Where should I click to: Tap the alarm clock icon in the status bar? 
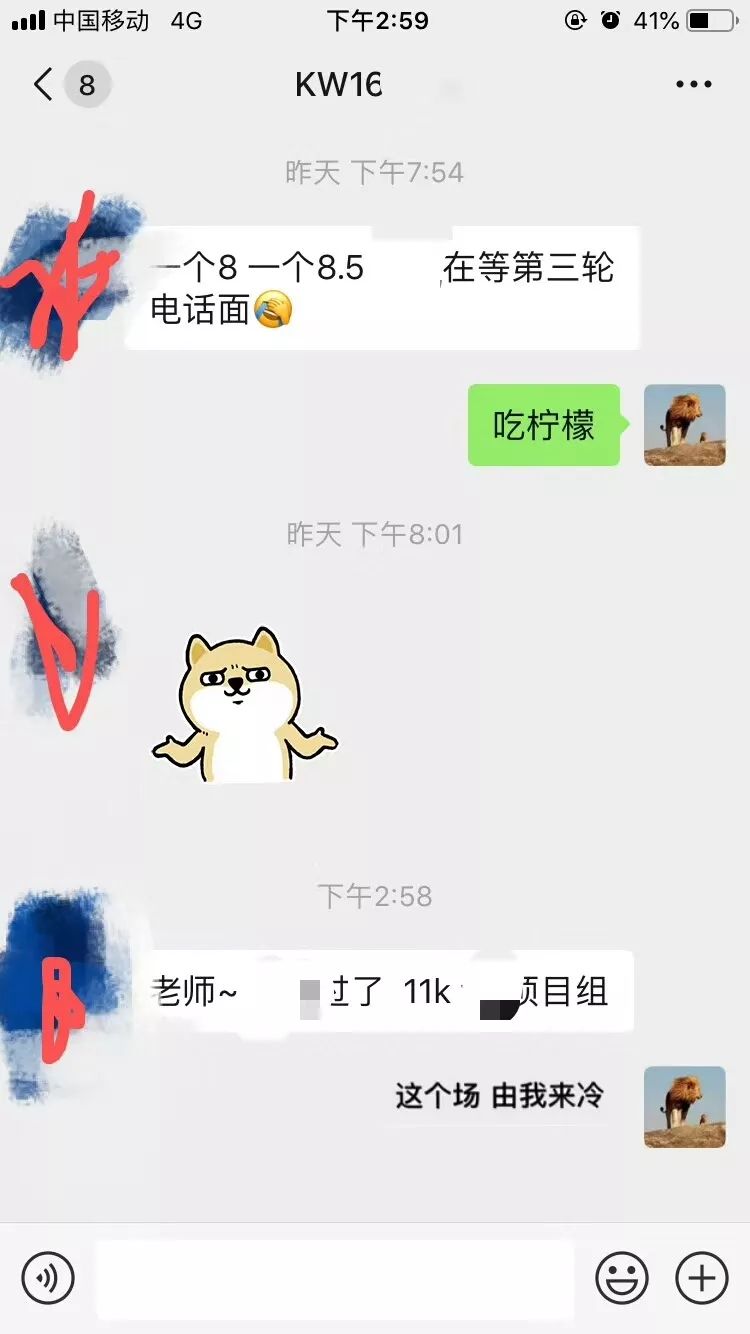tap(610, 19)
